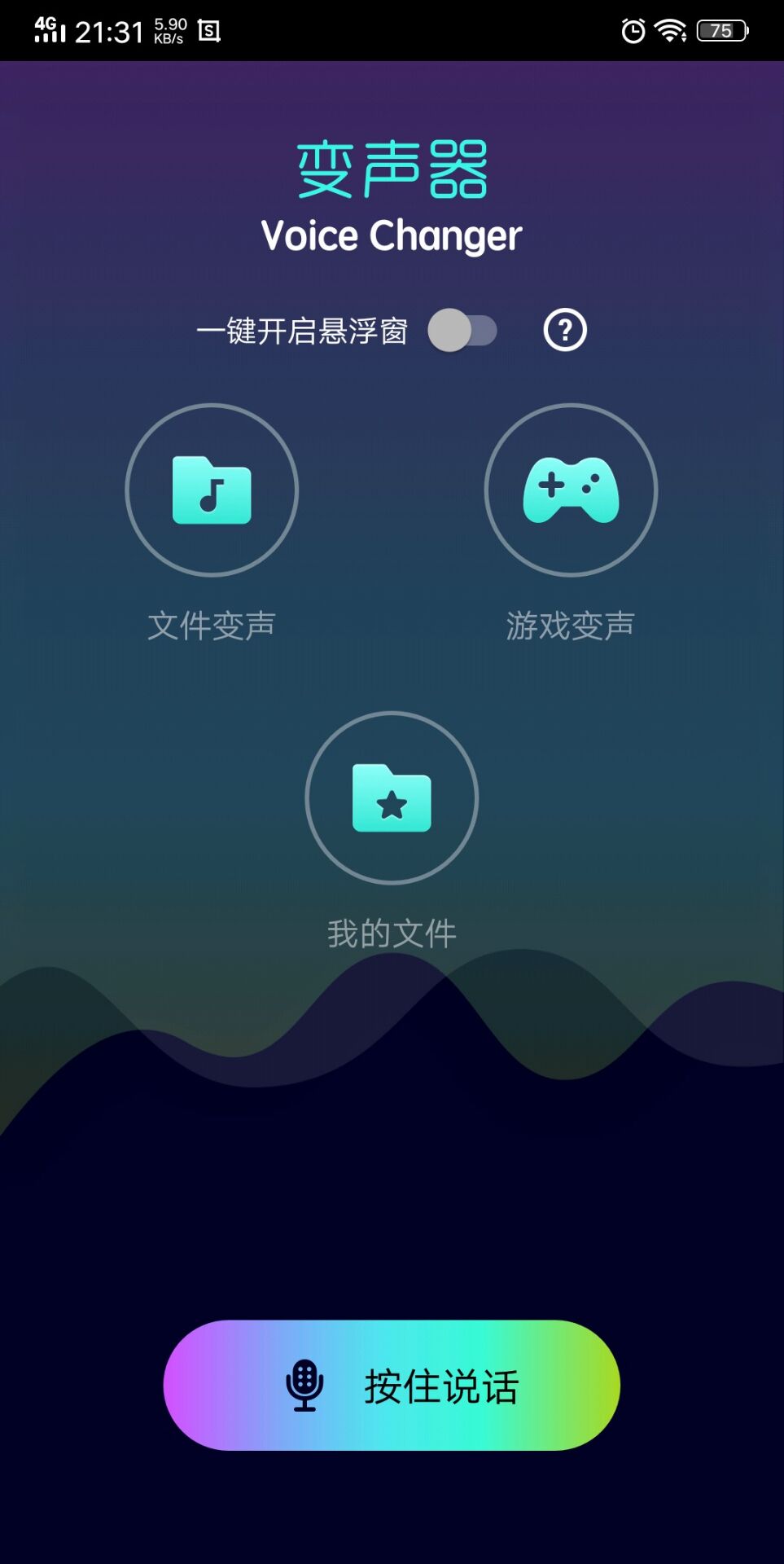
Task: Enable the 一键开启悬浮窗 floating window switch
Action: point(462,331)
